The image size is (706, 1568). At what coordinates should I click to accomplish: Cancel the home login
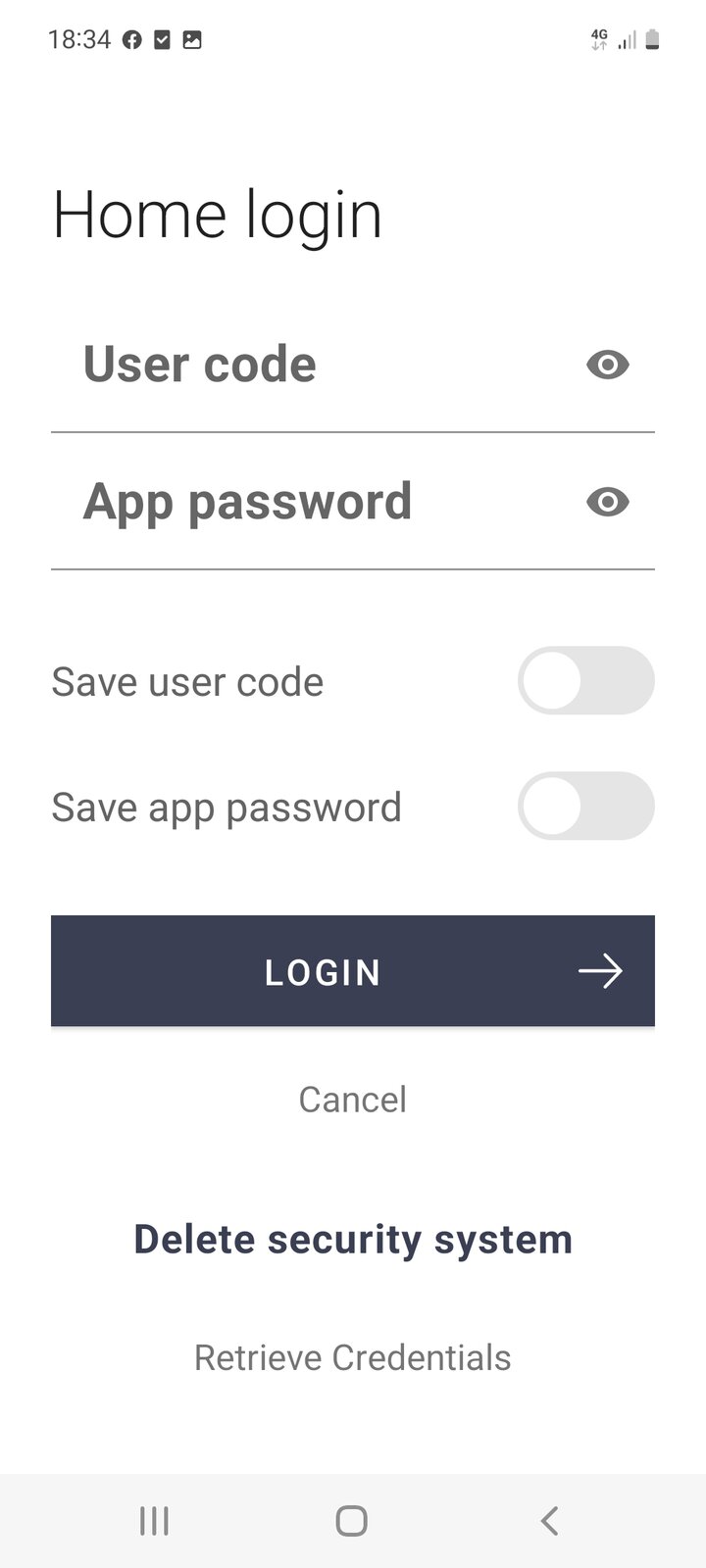[x=353, y=1099]
